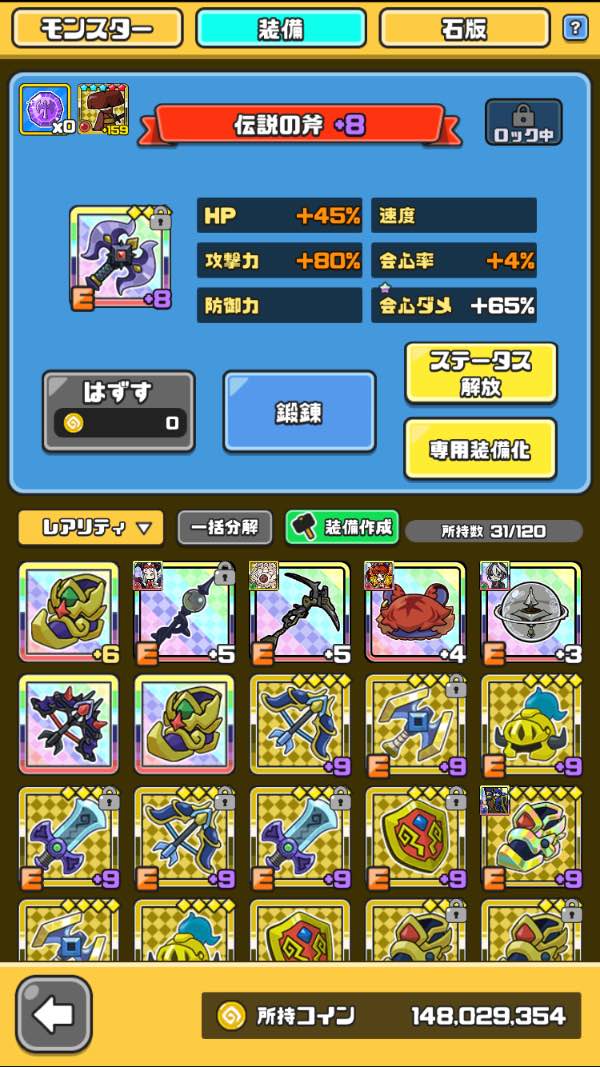This screenshot has height=1067, width=600.
Task: Switch to the 石版 tab
Action: [x=464, y=28]
